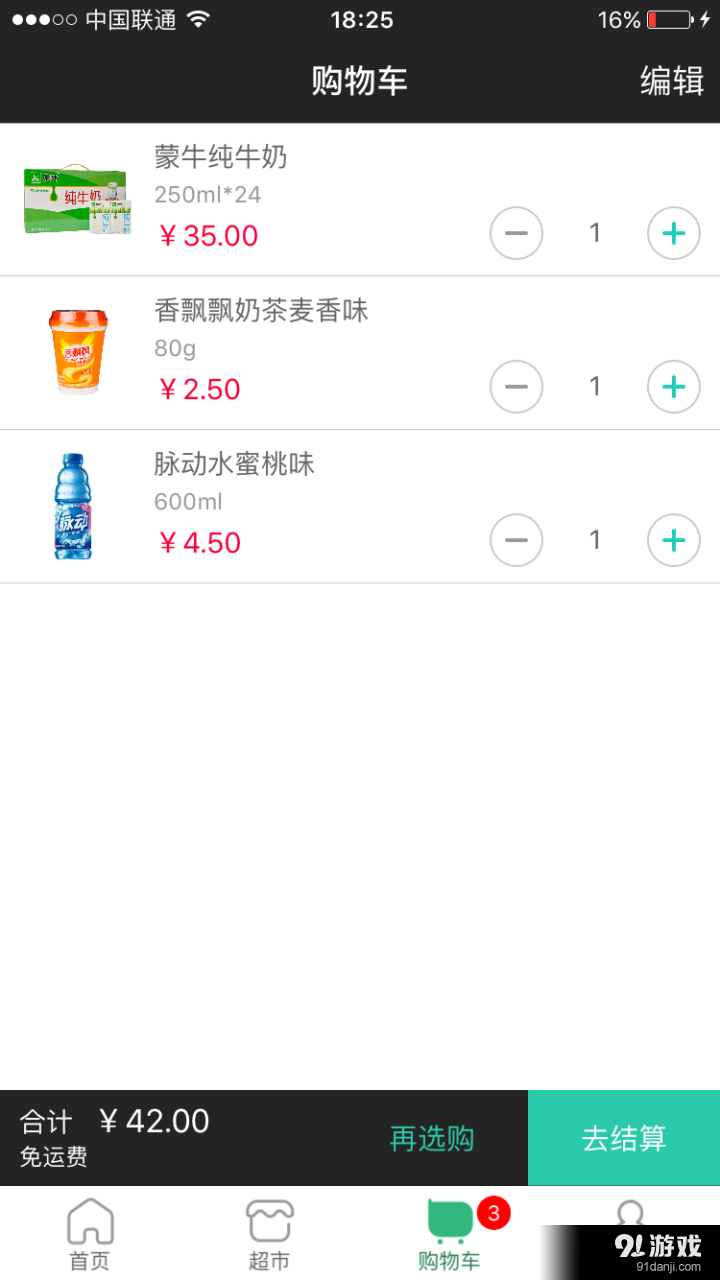Tap 再选购 to continue shopping

(x=431, y=1139)
